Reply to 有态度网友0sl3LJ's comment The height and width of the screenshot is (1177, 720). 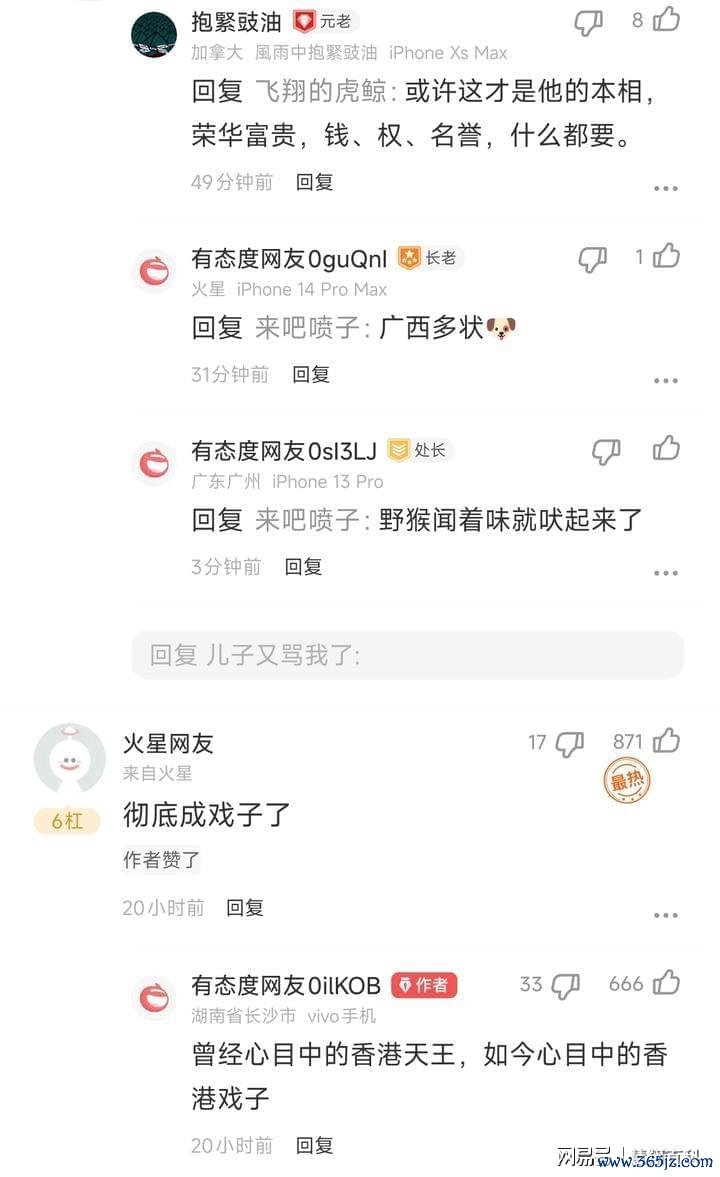click(x=303, y=567)
